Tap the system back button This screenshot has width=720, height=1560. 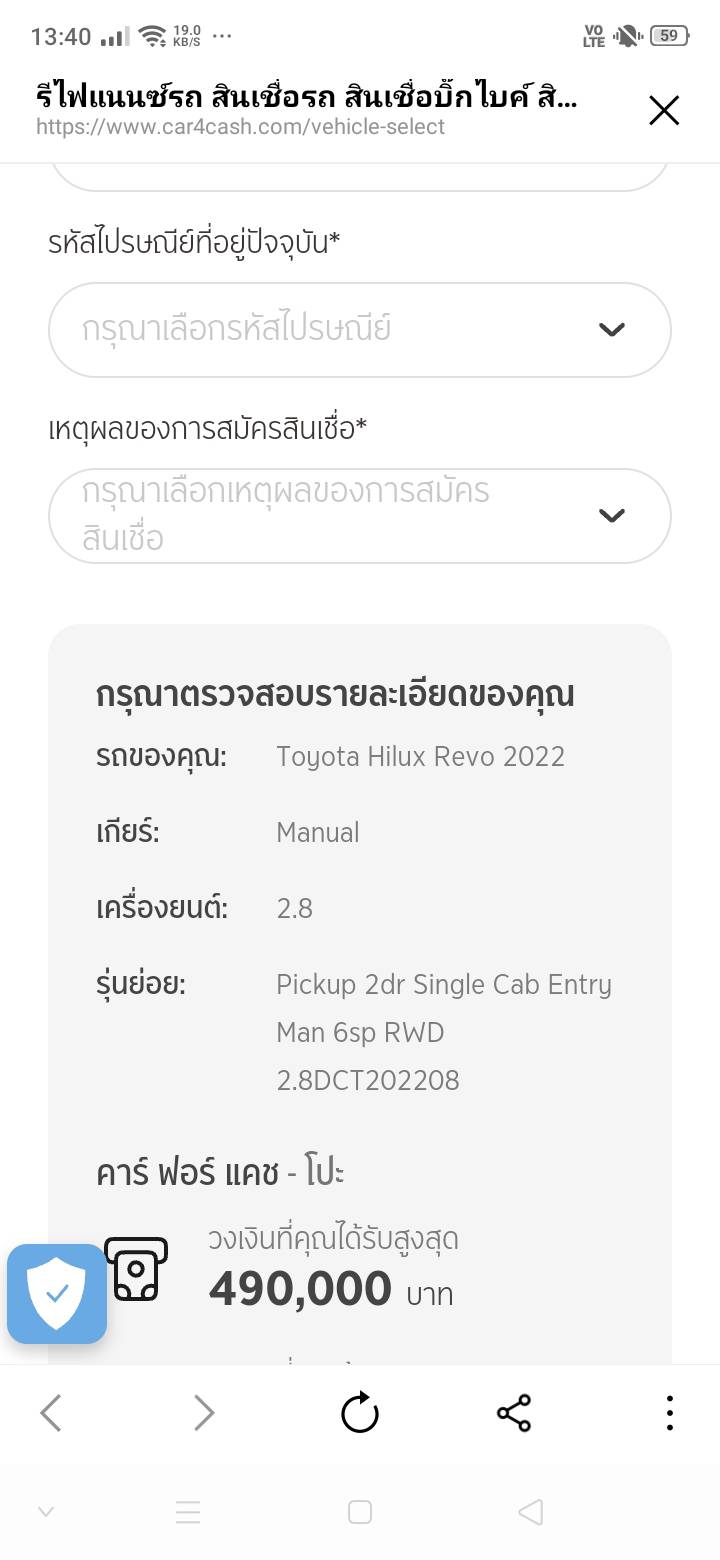tap(531, 1512)
